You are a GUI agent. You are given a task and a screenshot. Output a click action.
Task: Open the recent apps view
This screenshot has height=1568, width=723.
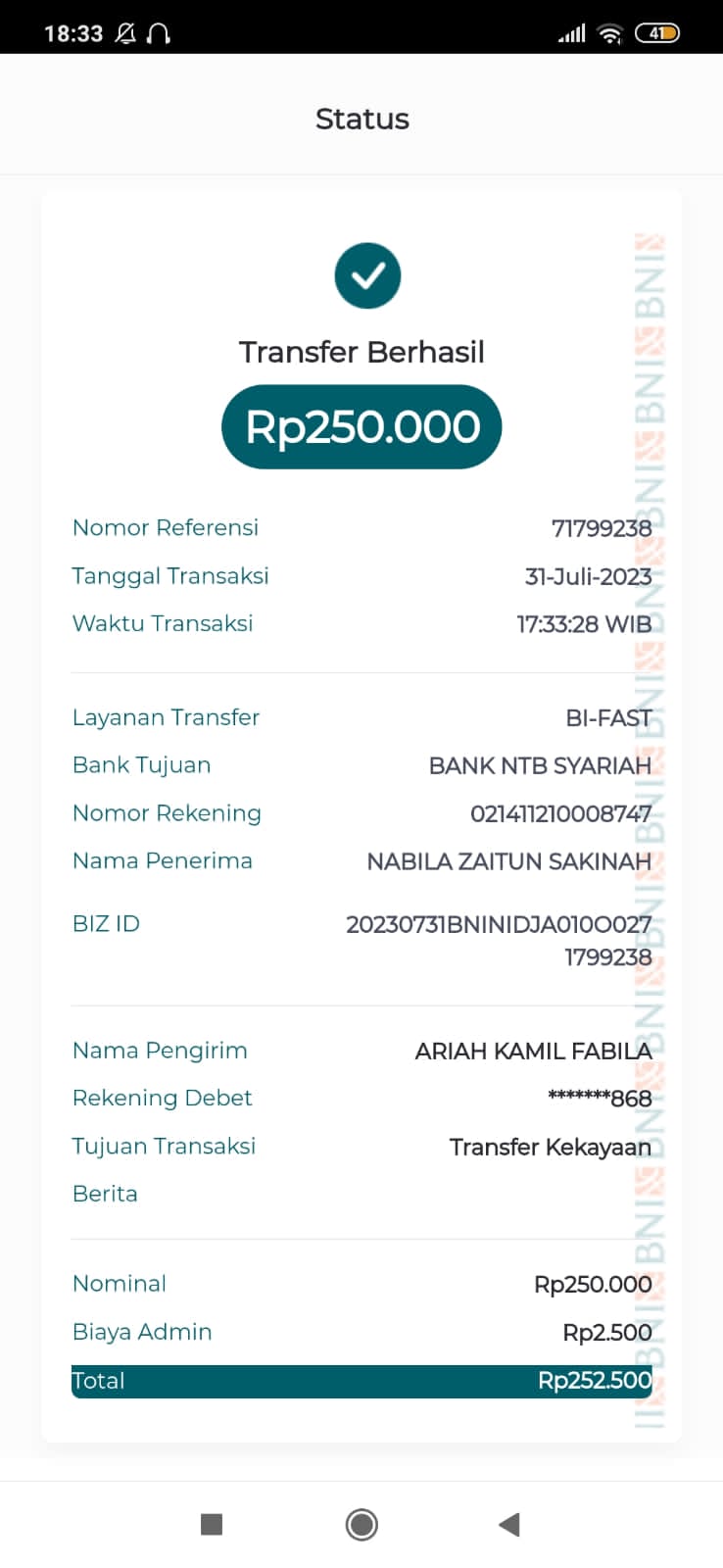tap(212, 1524)
